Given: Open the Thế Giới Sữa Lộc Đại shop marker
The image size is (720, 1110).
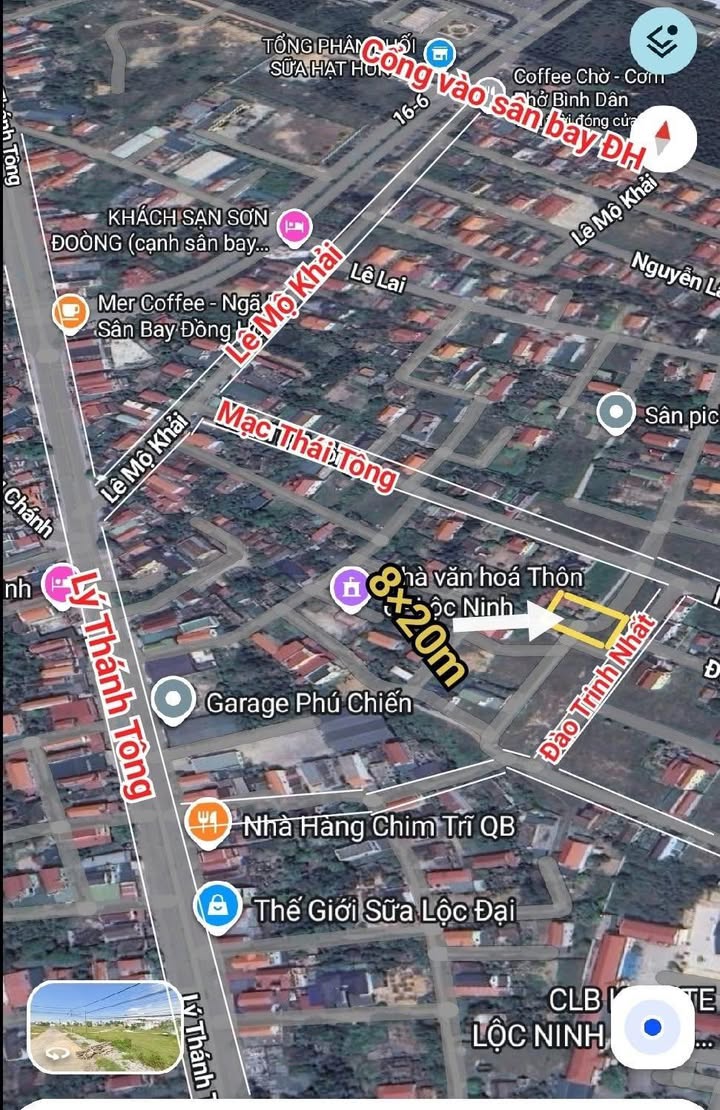Looking at the screenshot, I should 216,906.
